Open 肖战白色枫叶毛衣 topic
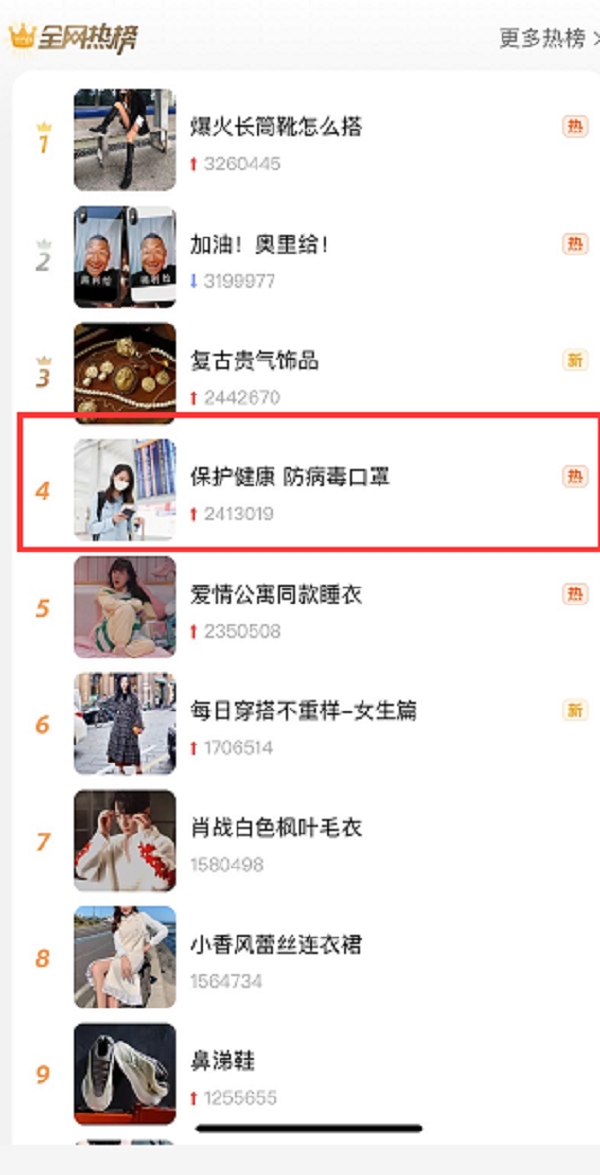The height and width of the screenshot is (1175, 600). tap(276, 828)
